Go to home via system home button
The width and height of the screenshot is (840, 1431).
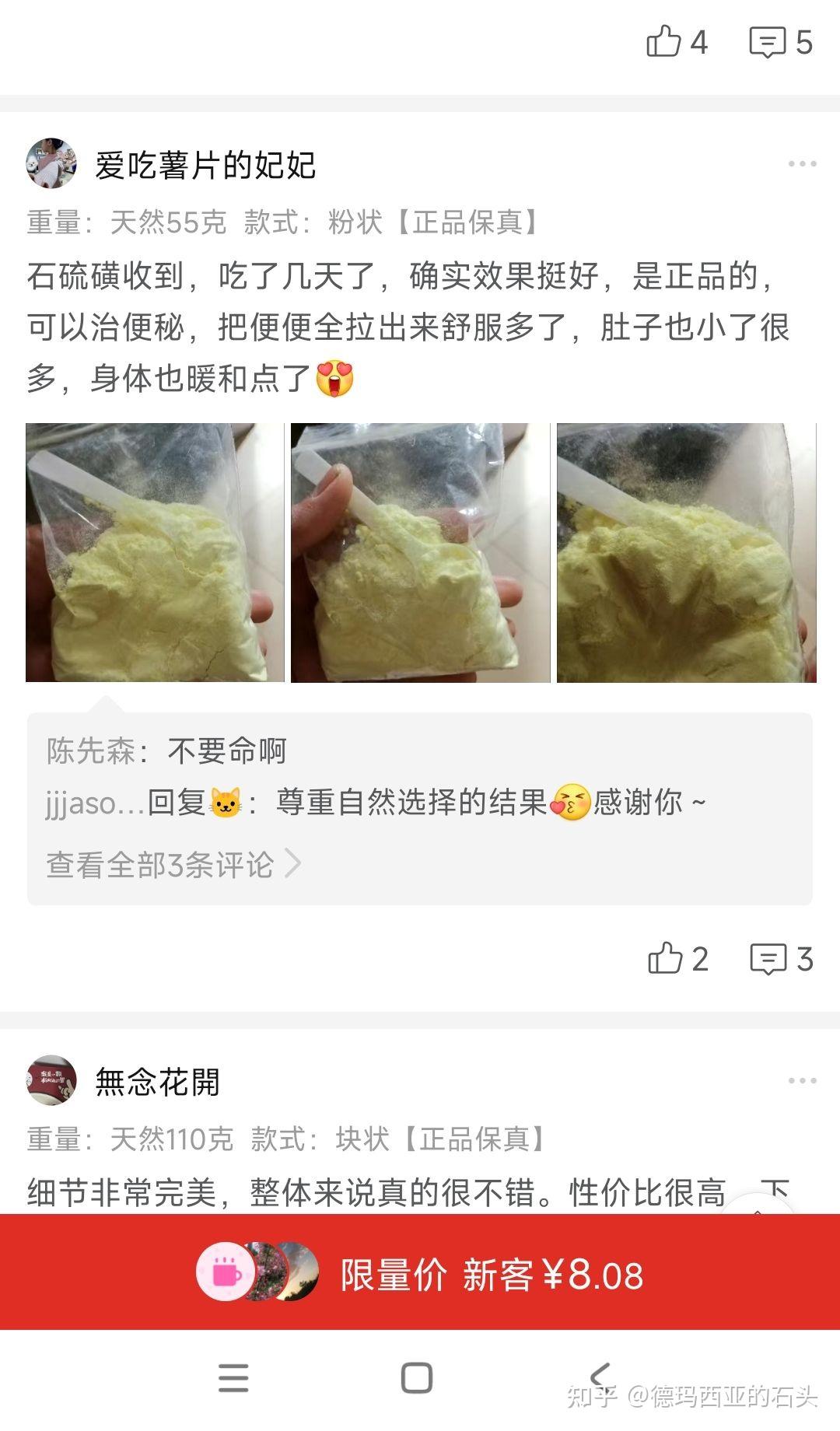click(417, 1378)
